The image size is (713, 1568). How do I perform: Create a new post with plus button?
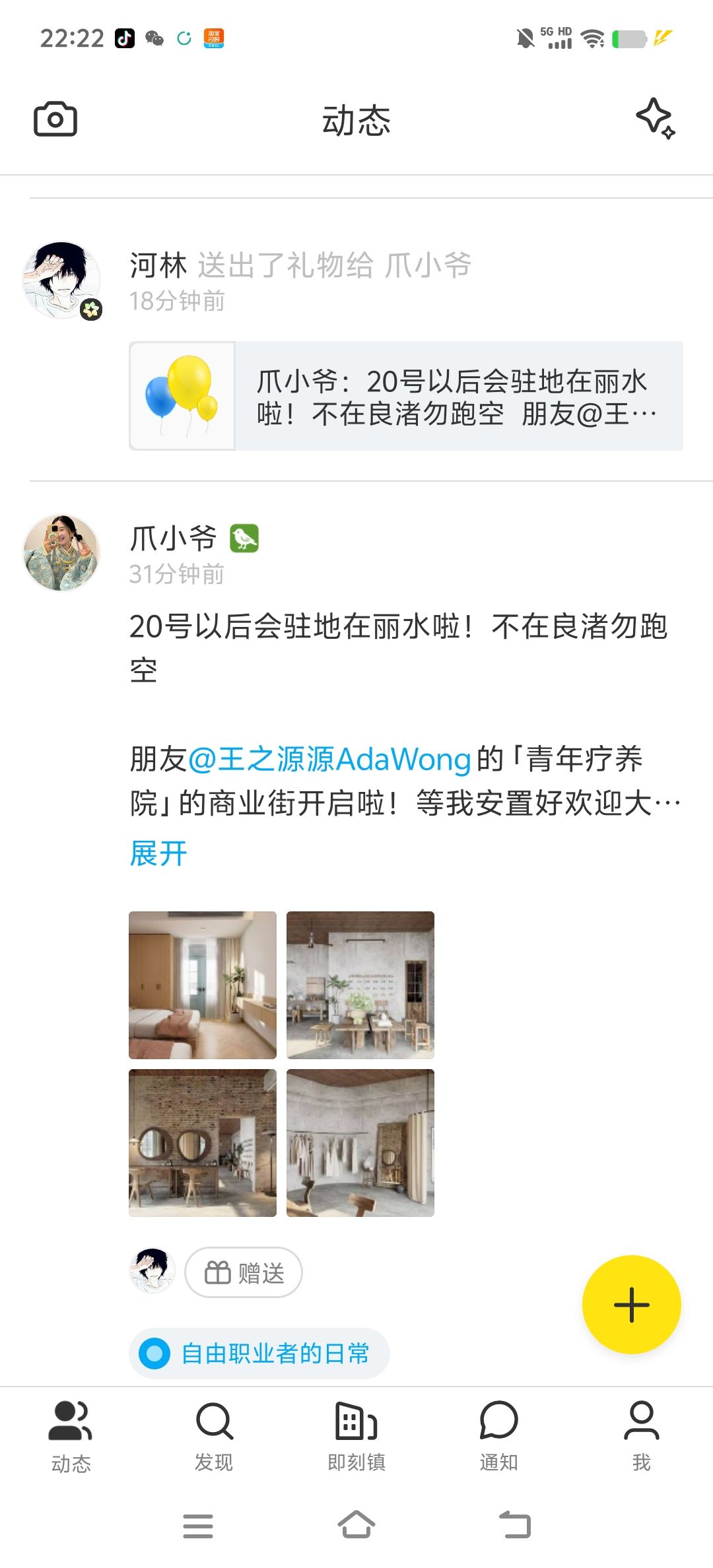[632, 1305]
